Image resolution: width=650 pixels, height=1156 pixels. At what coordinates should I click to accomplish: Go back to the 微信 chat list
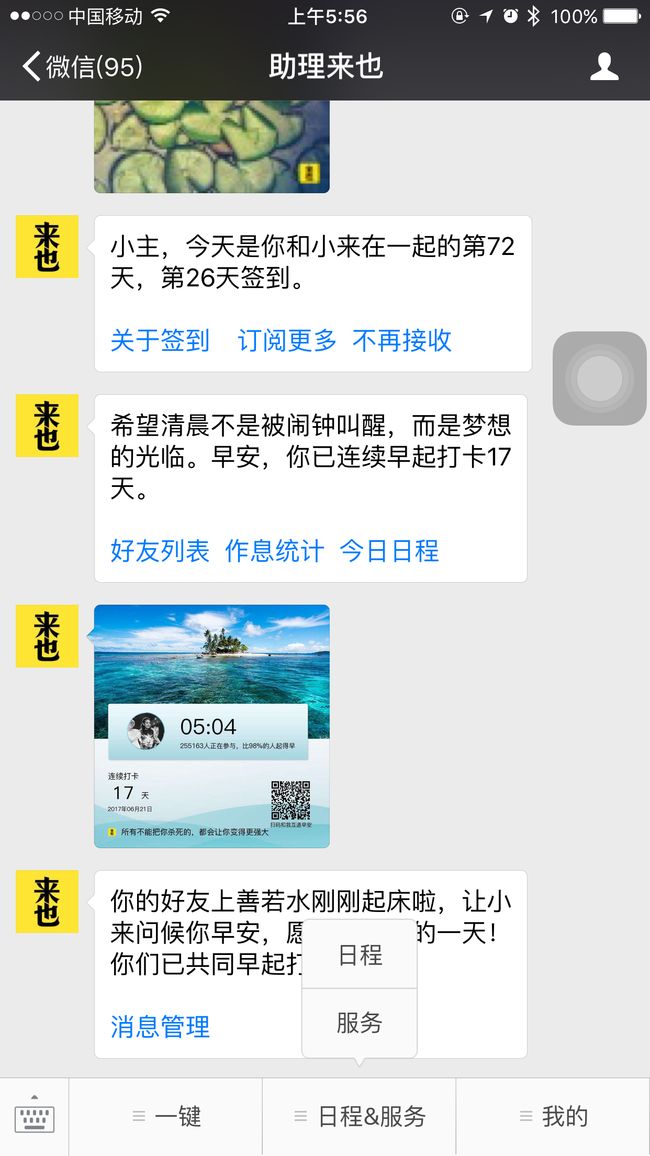82,67
